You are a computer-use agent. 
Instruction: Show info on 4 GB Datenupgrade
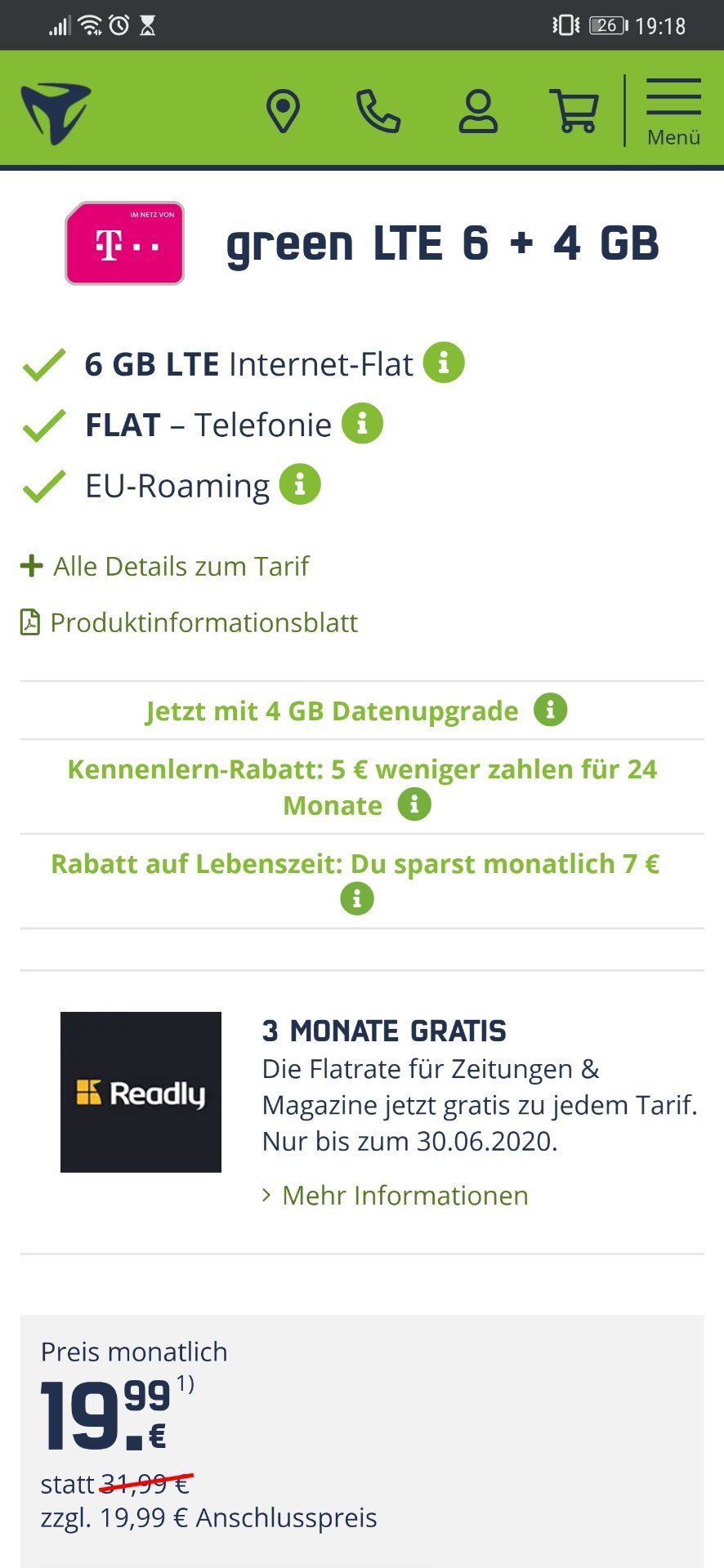coord(551,710)
